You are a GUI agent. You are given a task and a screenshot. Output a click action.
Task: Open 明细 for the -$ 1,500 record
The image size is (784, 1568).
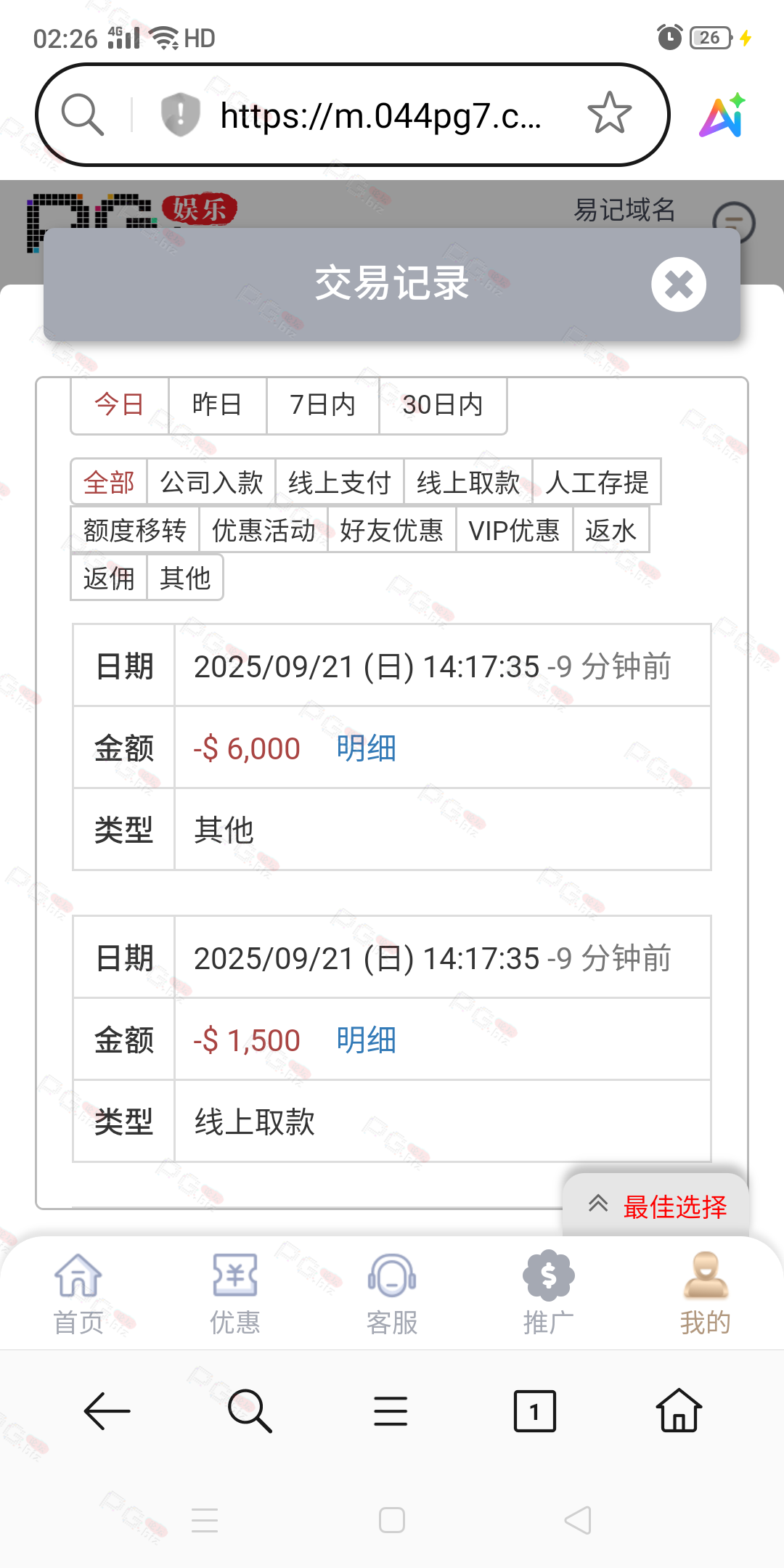366,1040
